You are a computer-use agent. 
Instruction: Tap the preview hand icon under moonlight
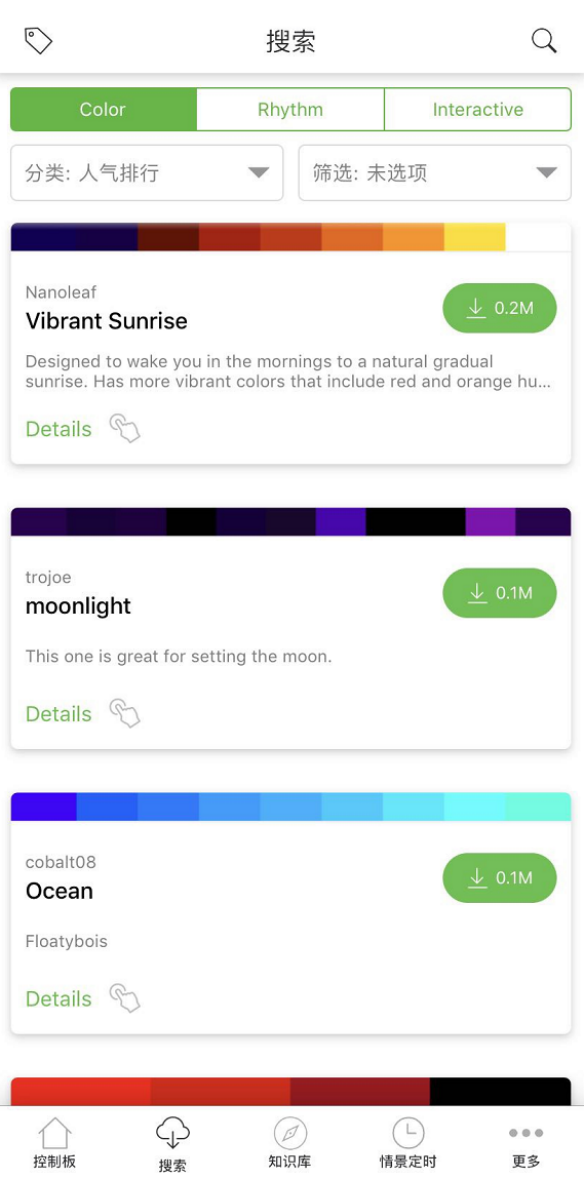click(x=125, y=713)
